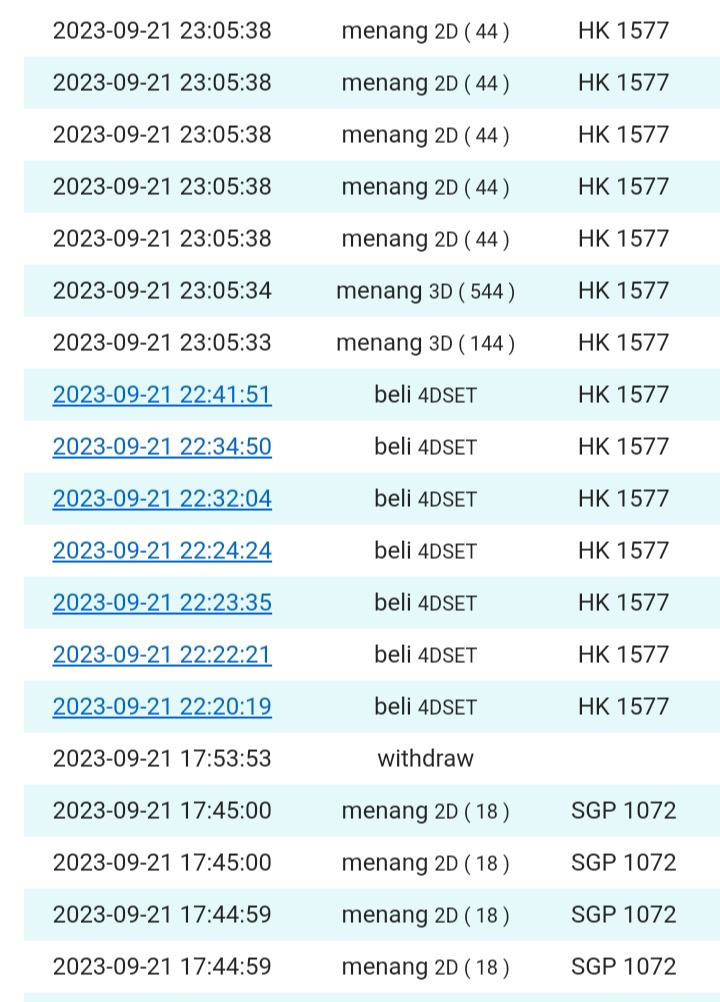This screenshot has width=720, height=1002.
Task: Open the 2023-09-21 22:34:50 transaction link
Action: click(162, 447)
